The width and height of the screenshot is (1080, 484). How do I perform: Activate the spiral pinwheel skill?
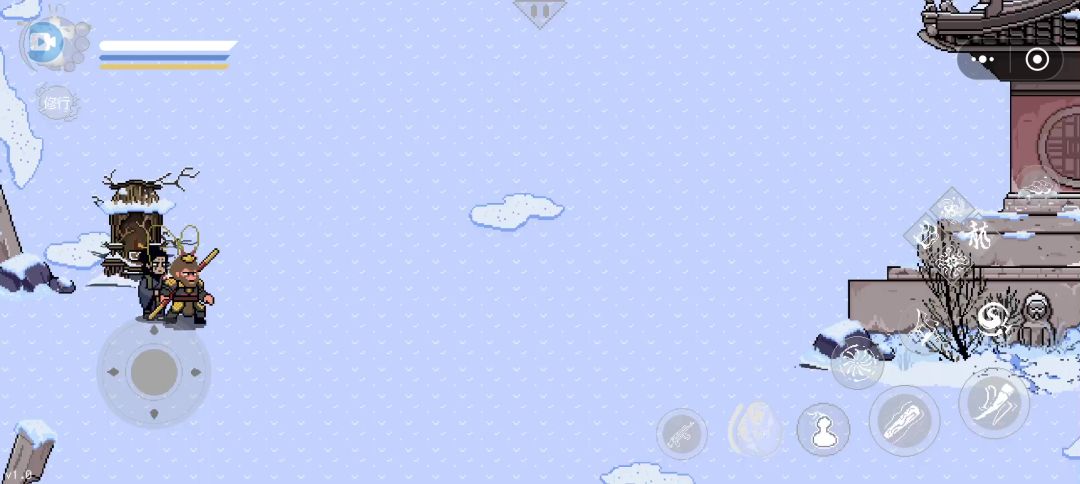point(857,362)
